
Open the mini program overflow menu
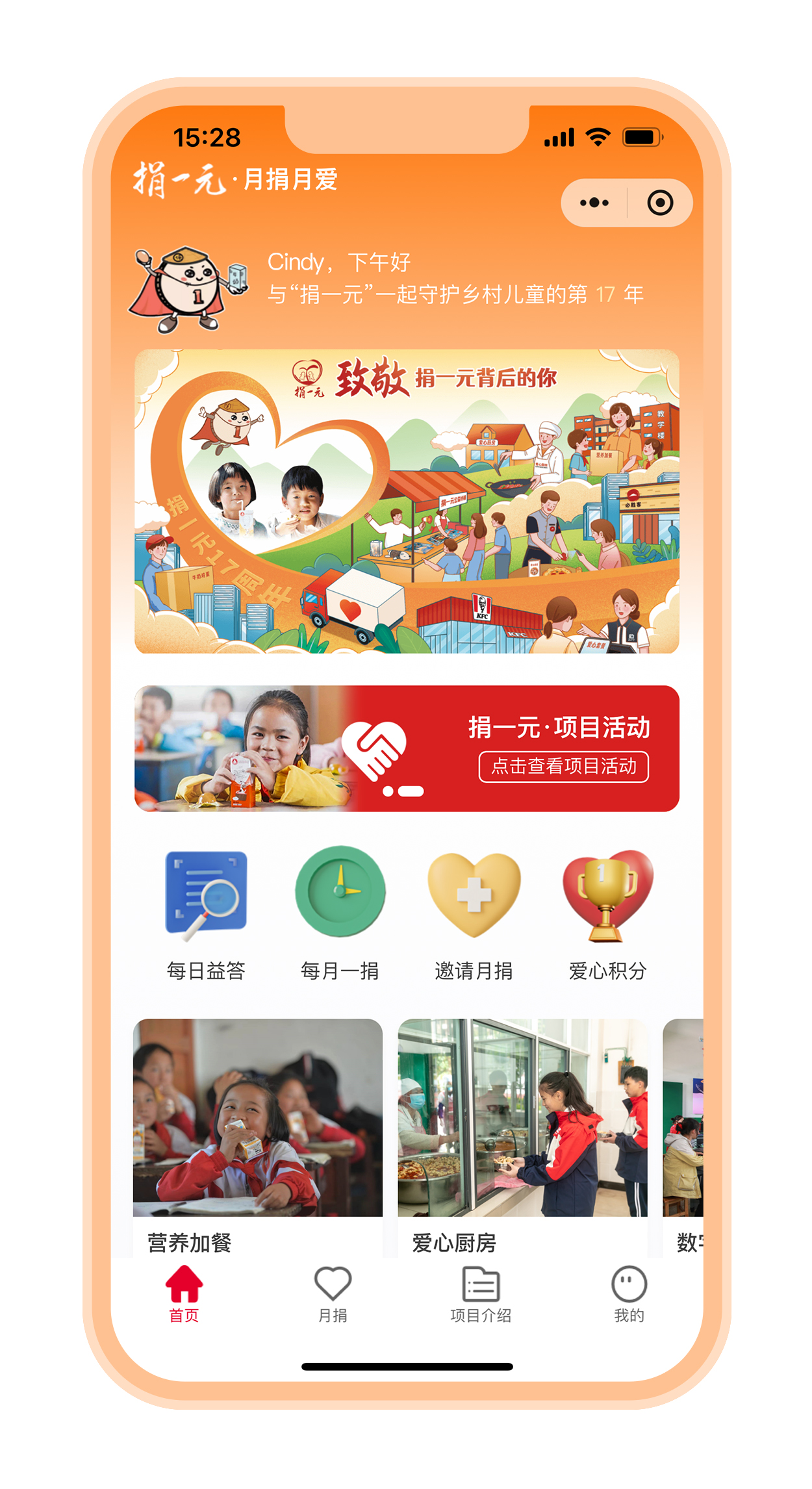(594, 203)
